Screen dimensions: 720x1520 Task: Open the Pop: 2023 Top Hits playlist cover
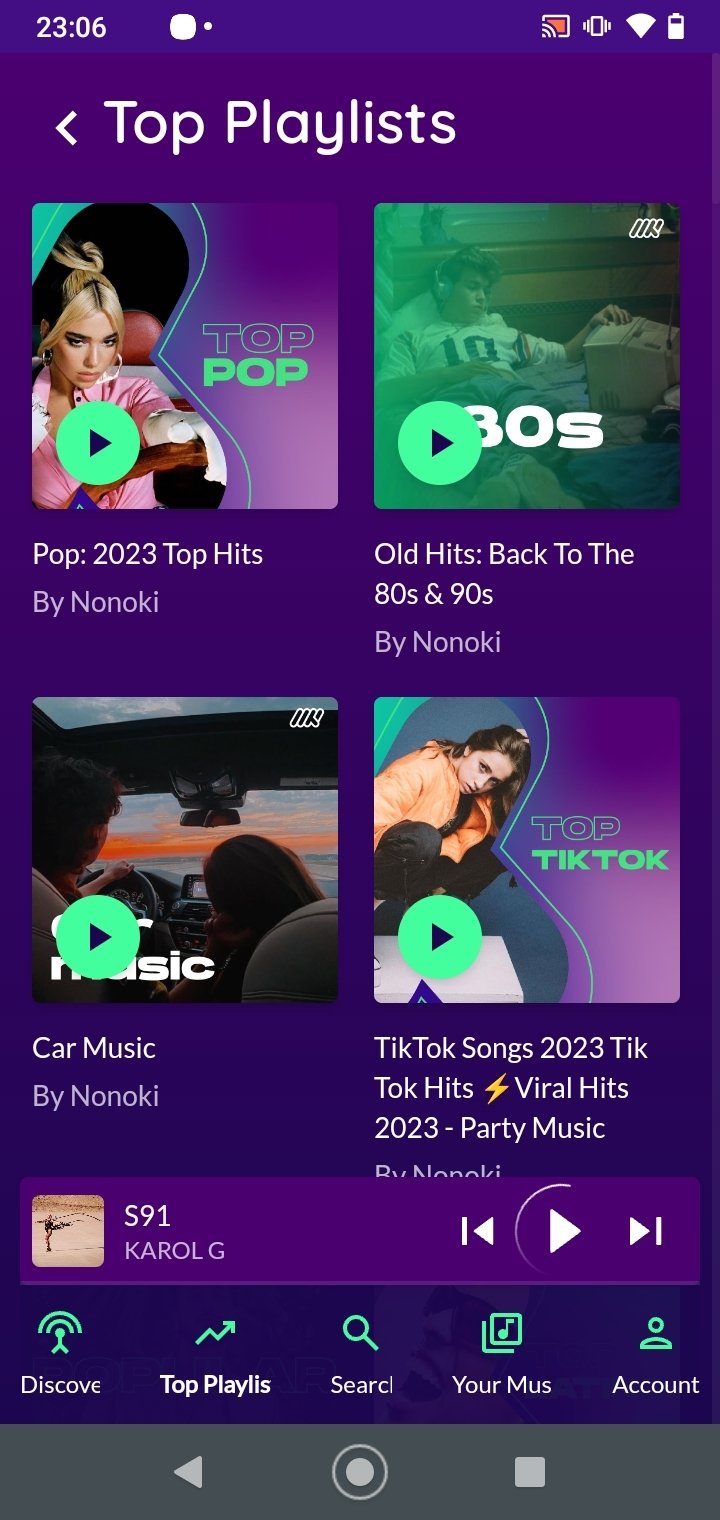click(x=185, y=356)
